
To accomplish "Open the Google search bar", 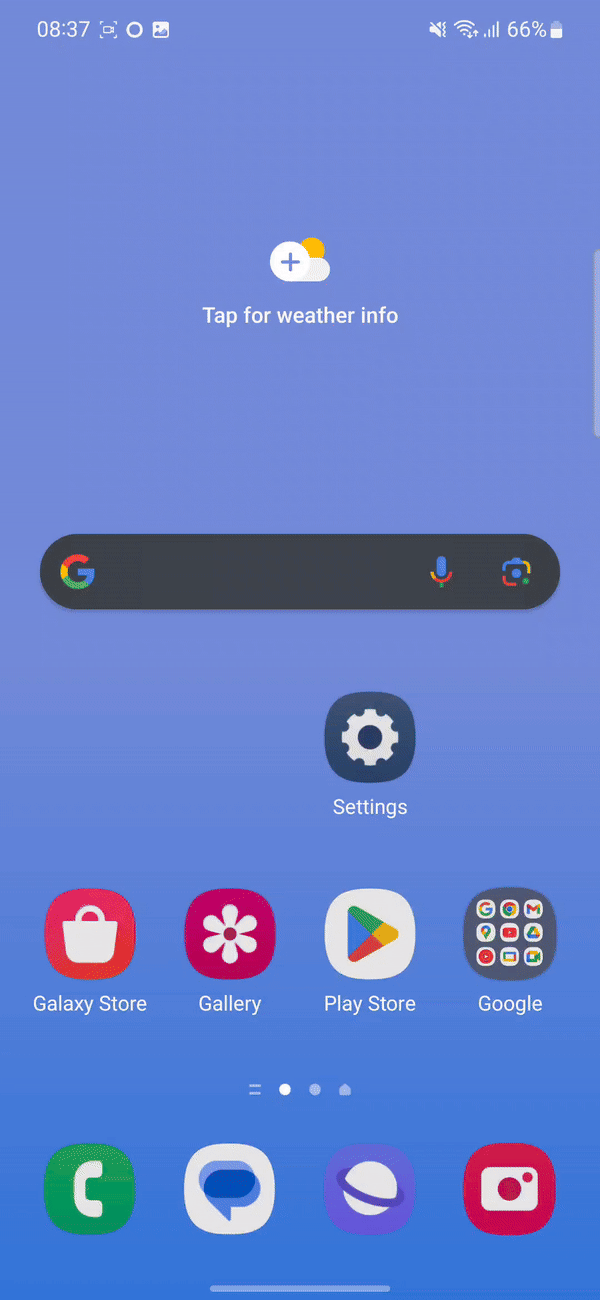I will point(250,572).
